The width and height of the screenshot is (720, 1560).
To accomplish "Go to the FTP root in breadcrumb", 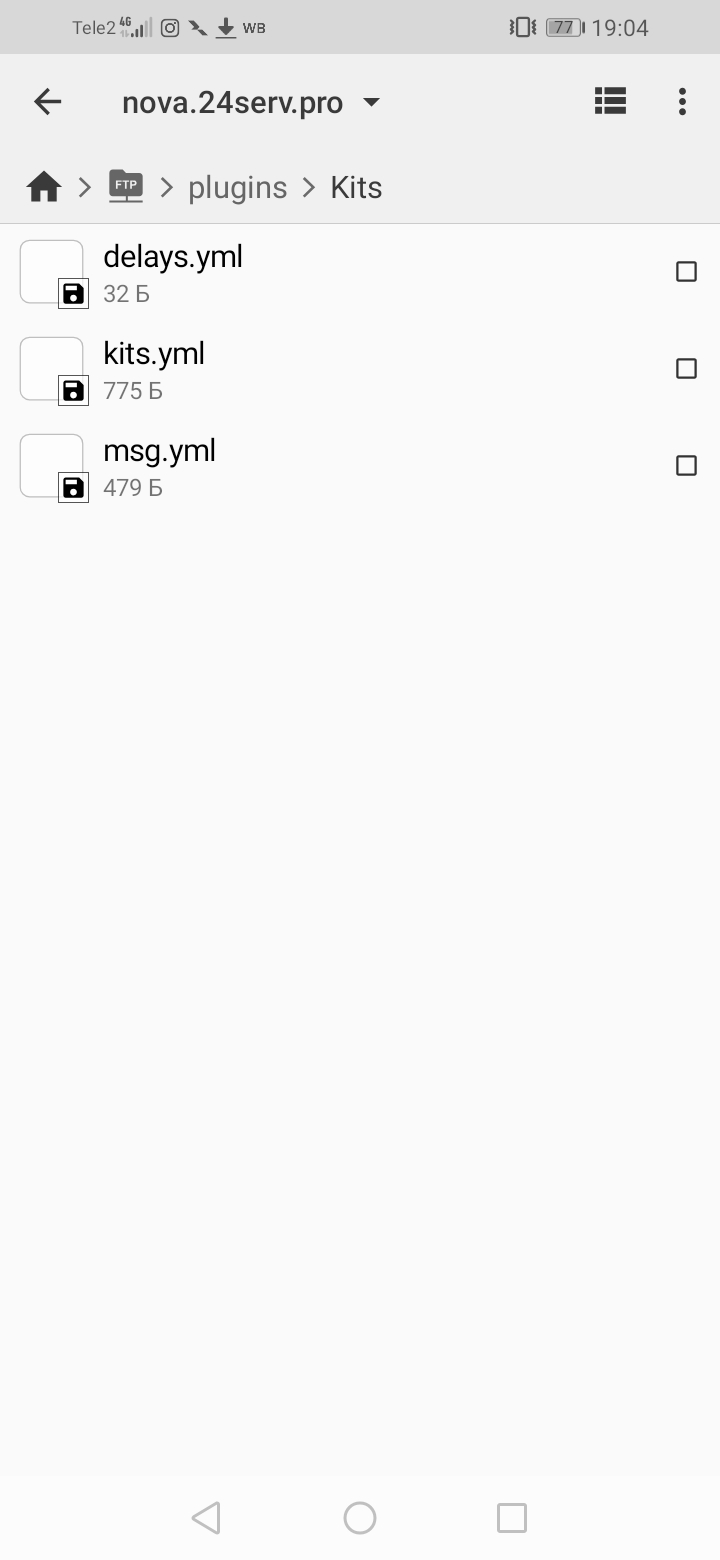I will pyautogui.click(x=126, y=187).
